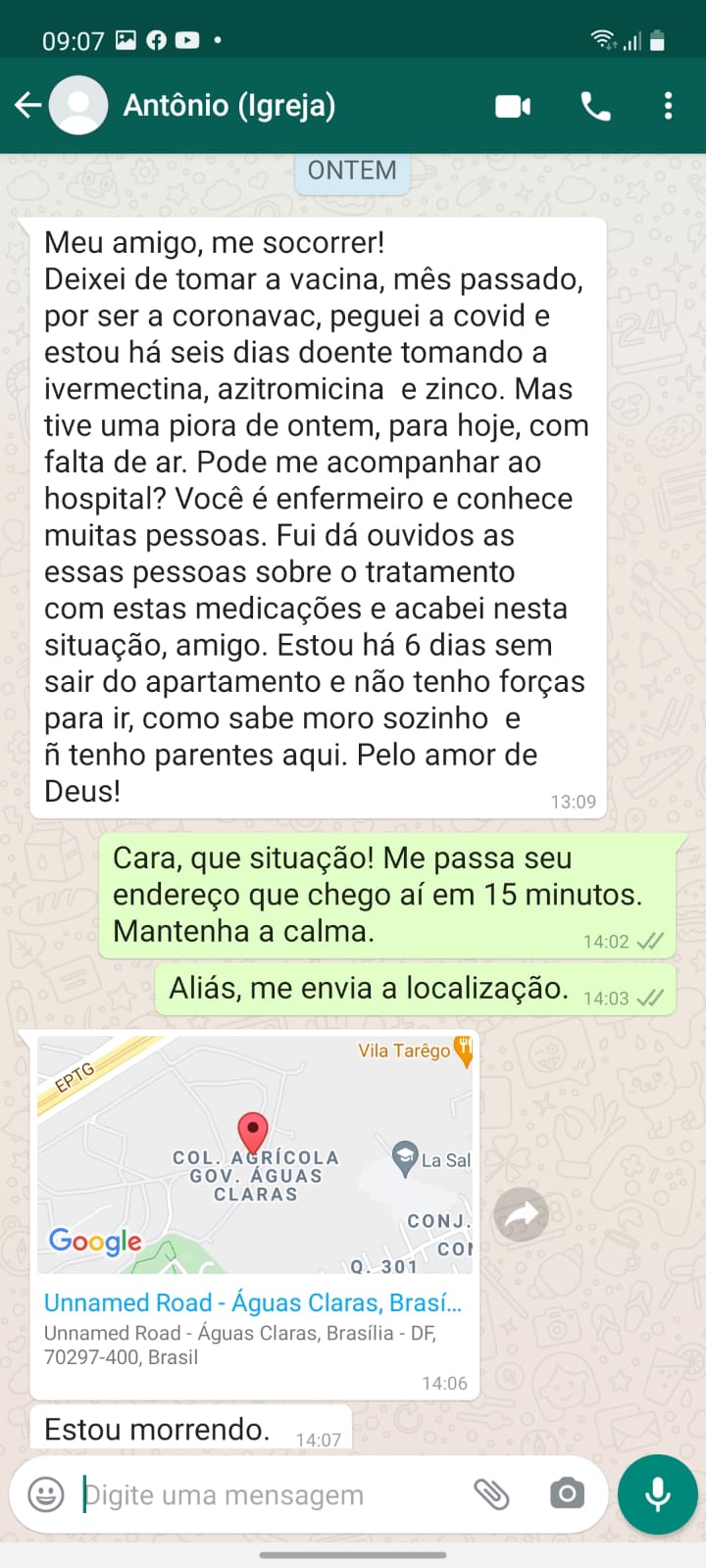Start a voice call with Antônio

595,106
